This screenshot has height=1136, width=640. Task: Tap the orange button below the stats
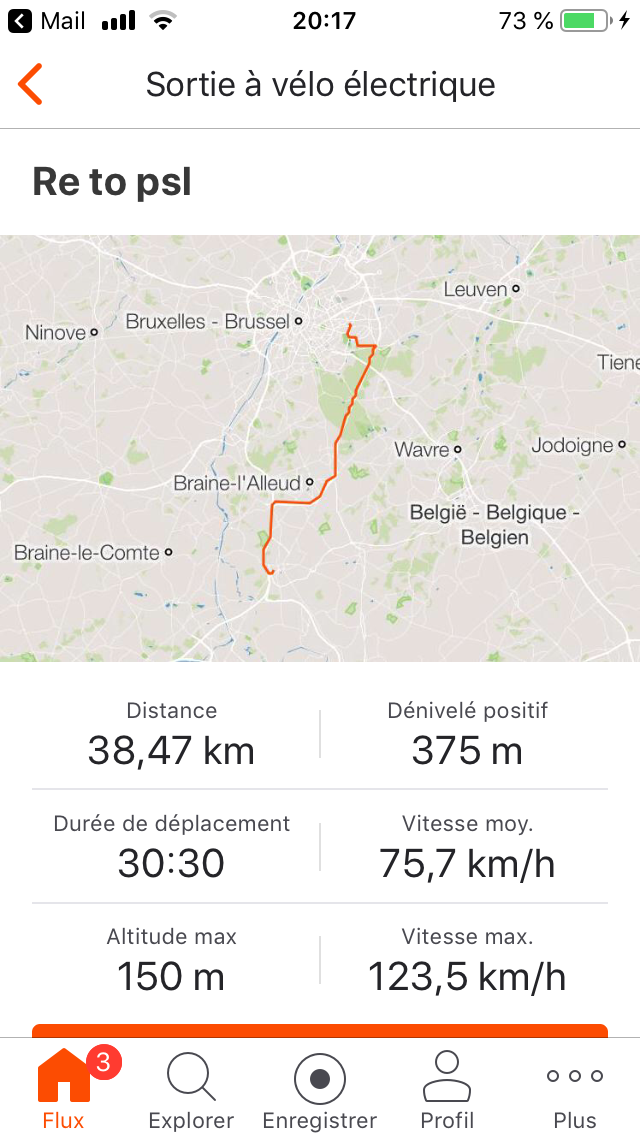click(x=320, y=1031)
